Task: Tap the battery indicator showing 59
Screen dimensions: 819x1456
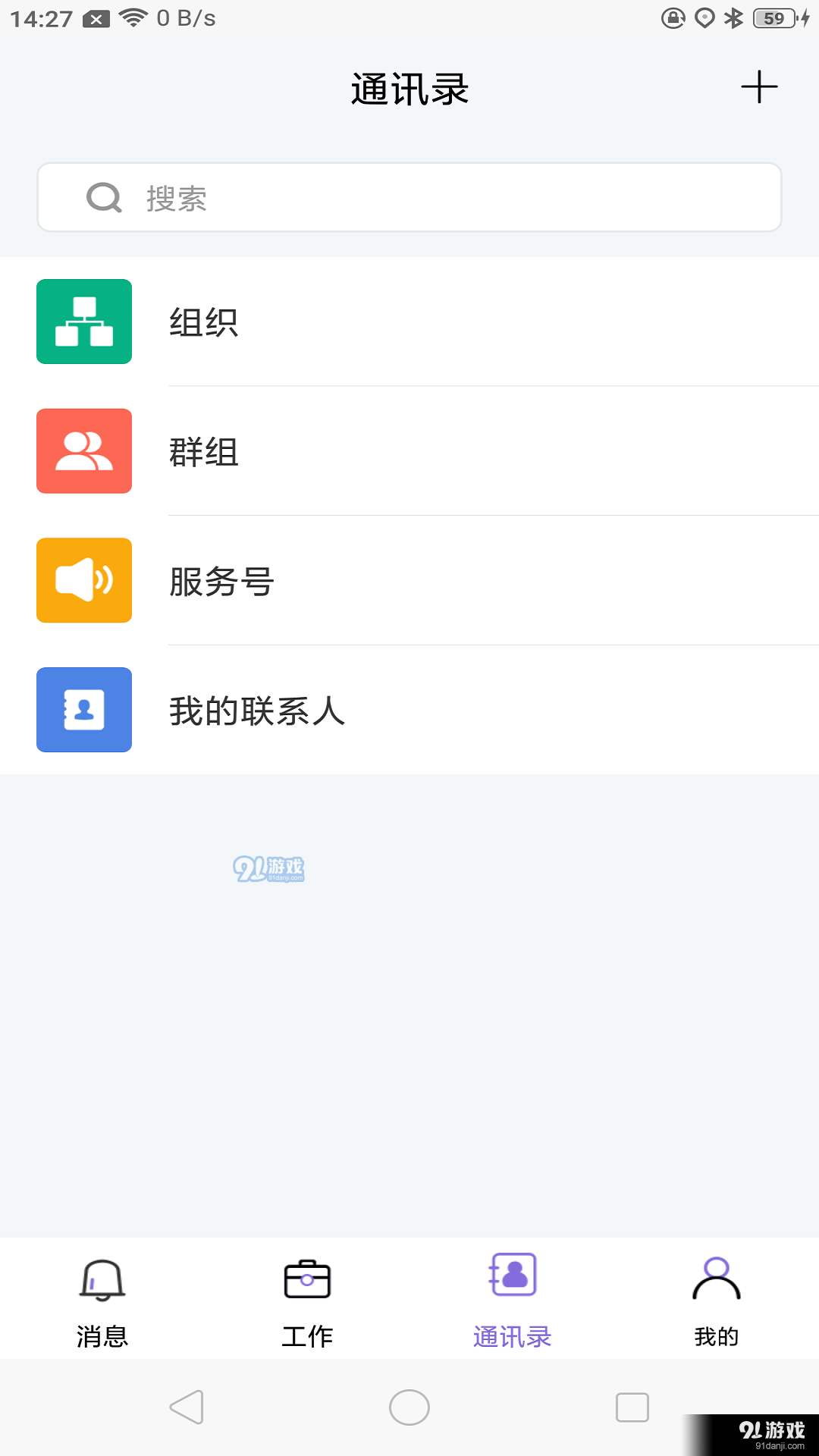Action: [772, 17]
